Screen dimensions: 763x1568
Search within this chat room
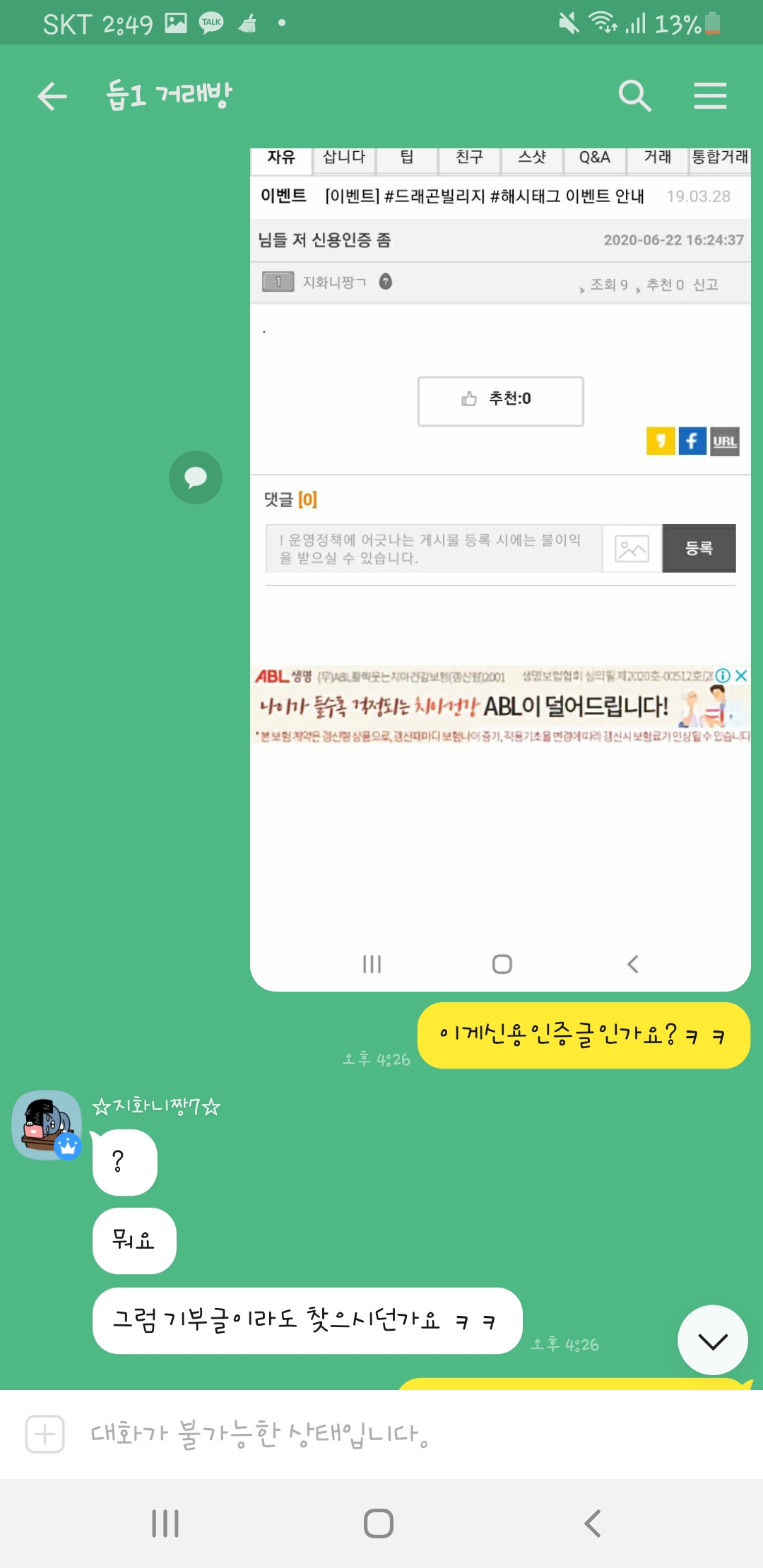coord(634,96)
